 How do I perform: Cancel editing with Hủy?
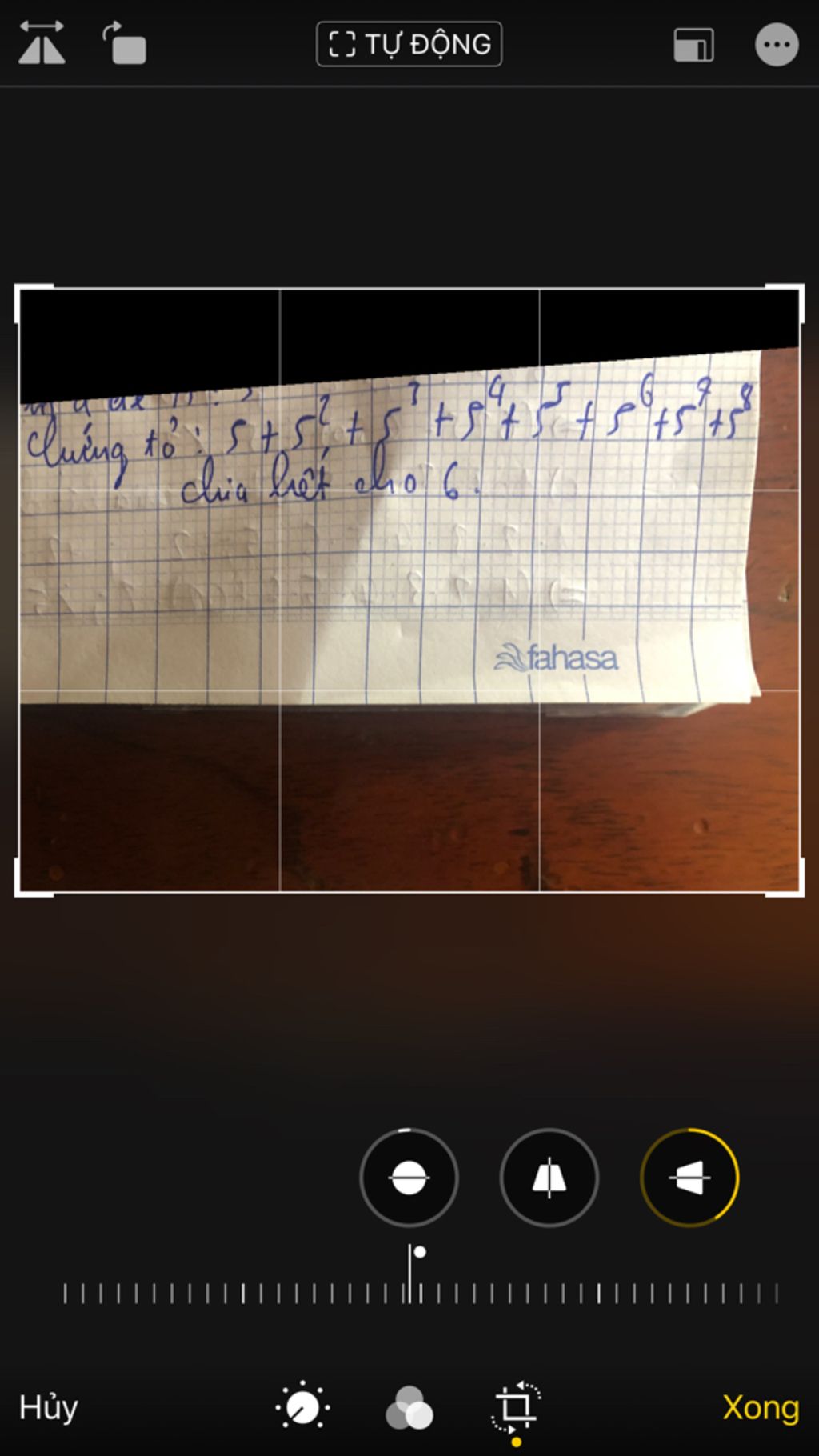click(x=48, y=1407)
